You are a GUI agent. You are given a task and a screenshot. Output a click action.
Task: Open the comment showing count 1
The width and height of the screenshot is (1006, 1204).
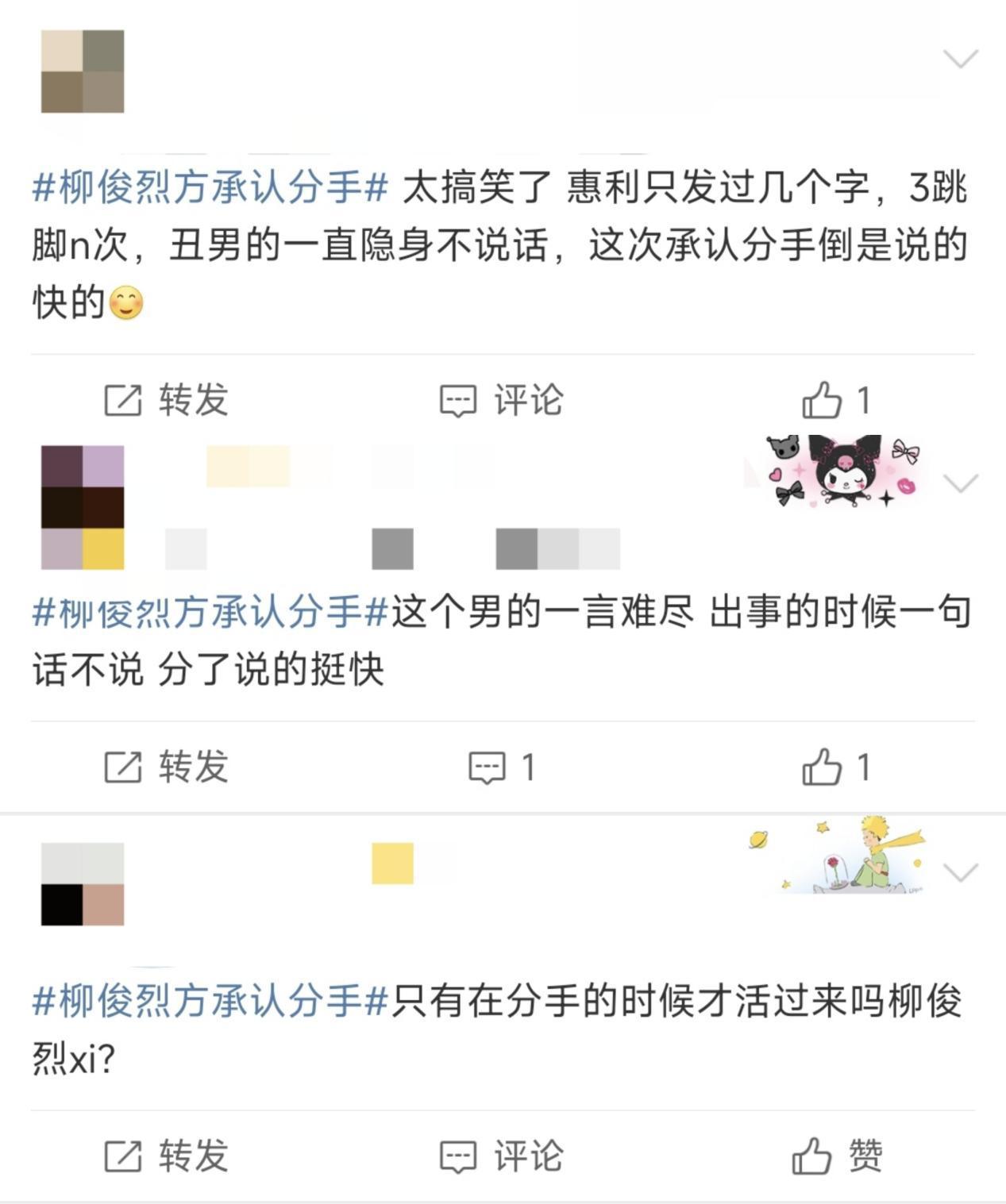[500, 767]
